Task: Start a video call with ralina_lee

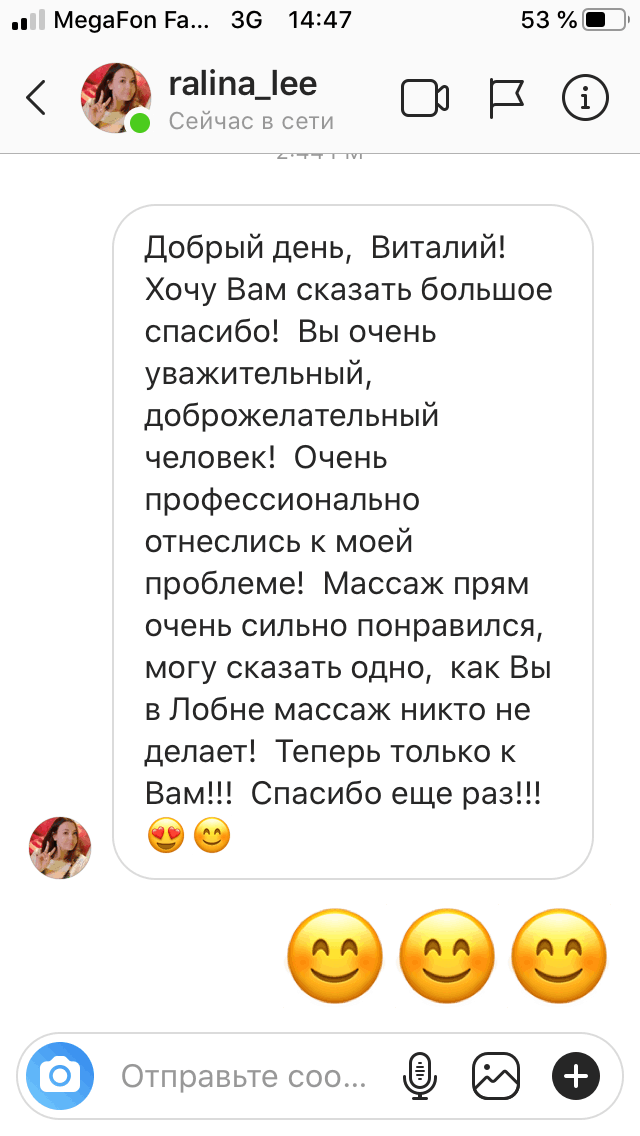Action: tap(424, 98)
